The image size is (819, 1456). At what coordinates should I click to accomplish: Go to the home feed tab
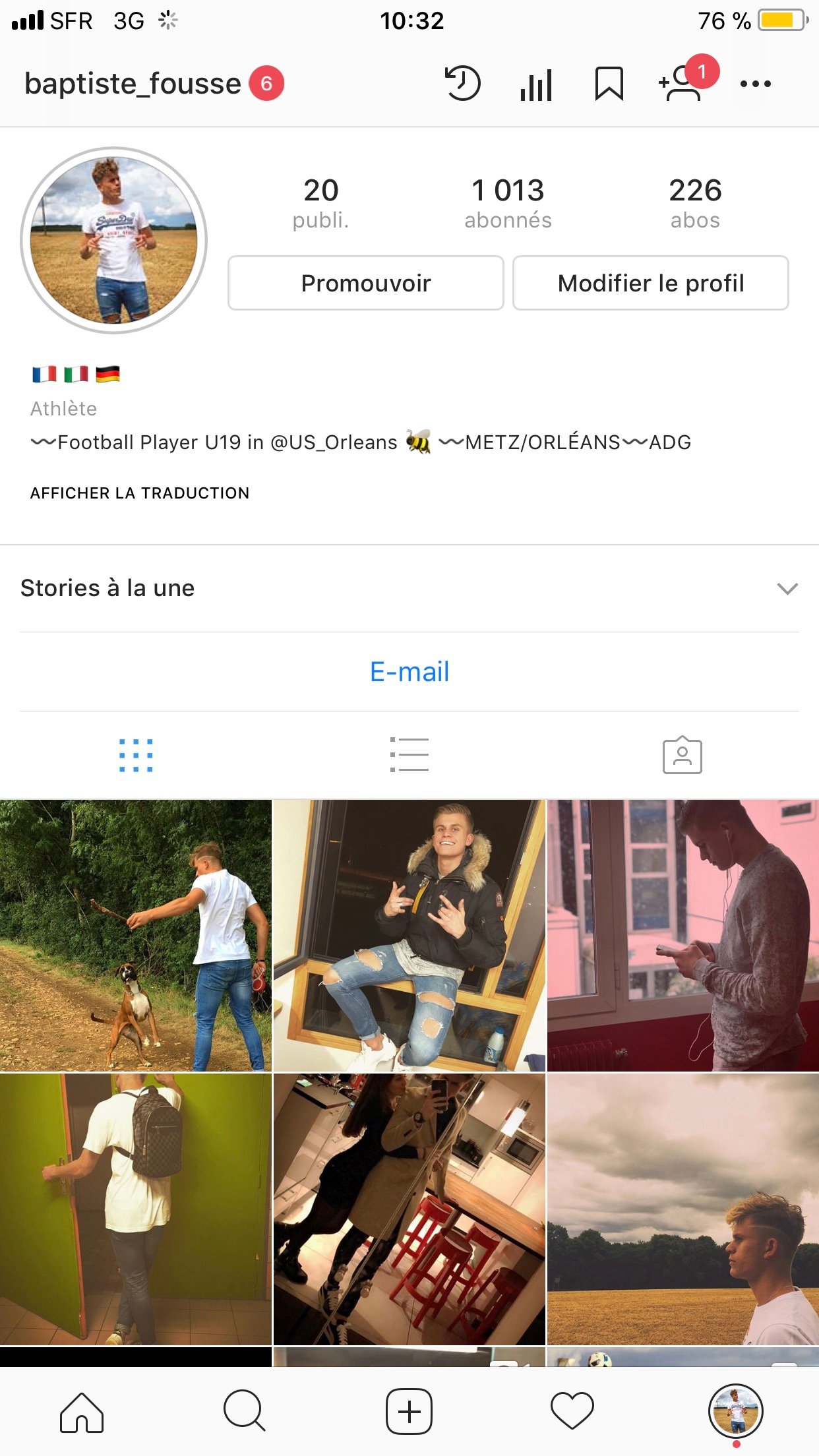click(82, 1412)
